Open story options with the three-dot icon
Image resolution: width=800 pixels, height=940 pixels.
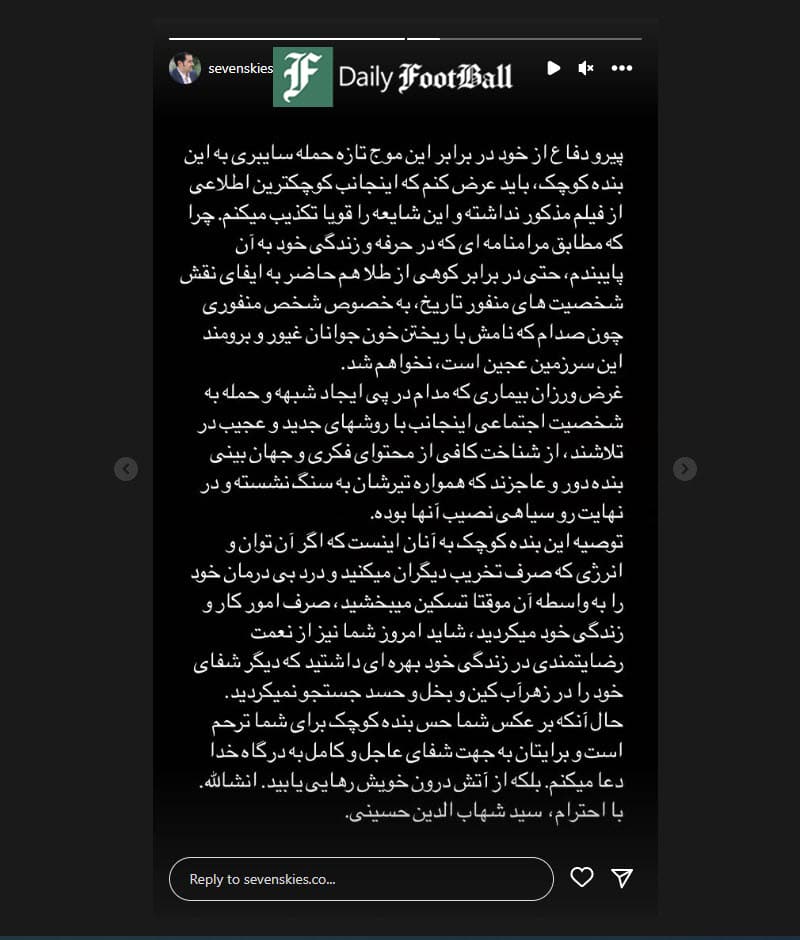click(622, 68)
